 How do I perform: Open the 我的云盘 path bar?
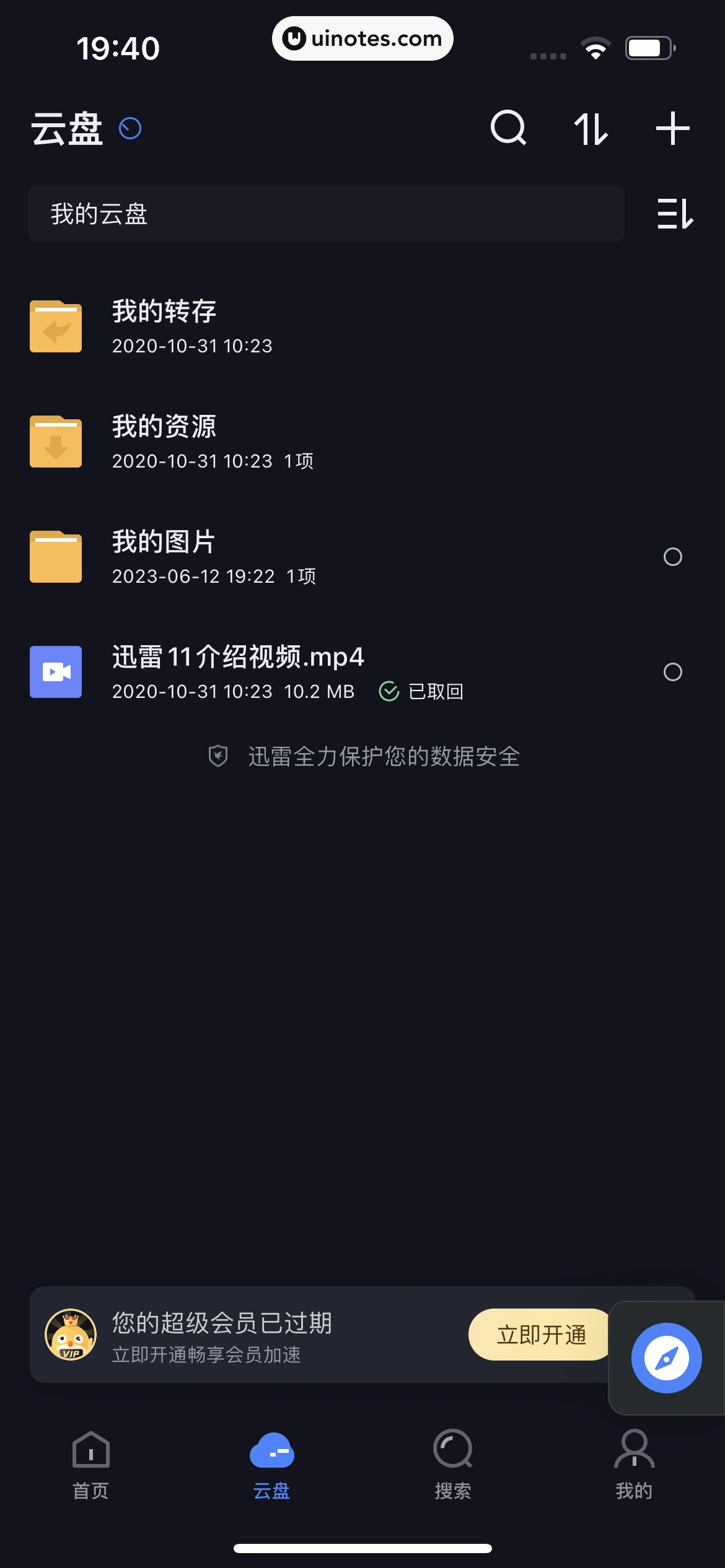pos(326,214)
